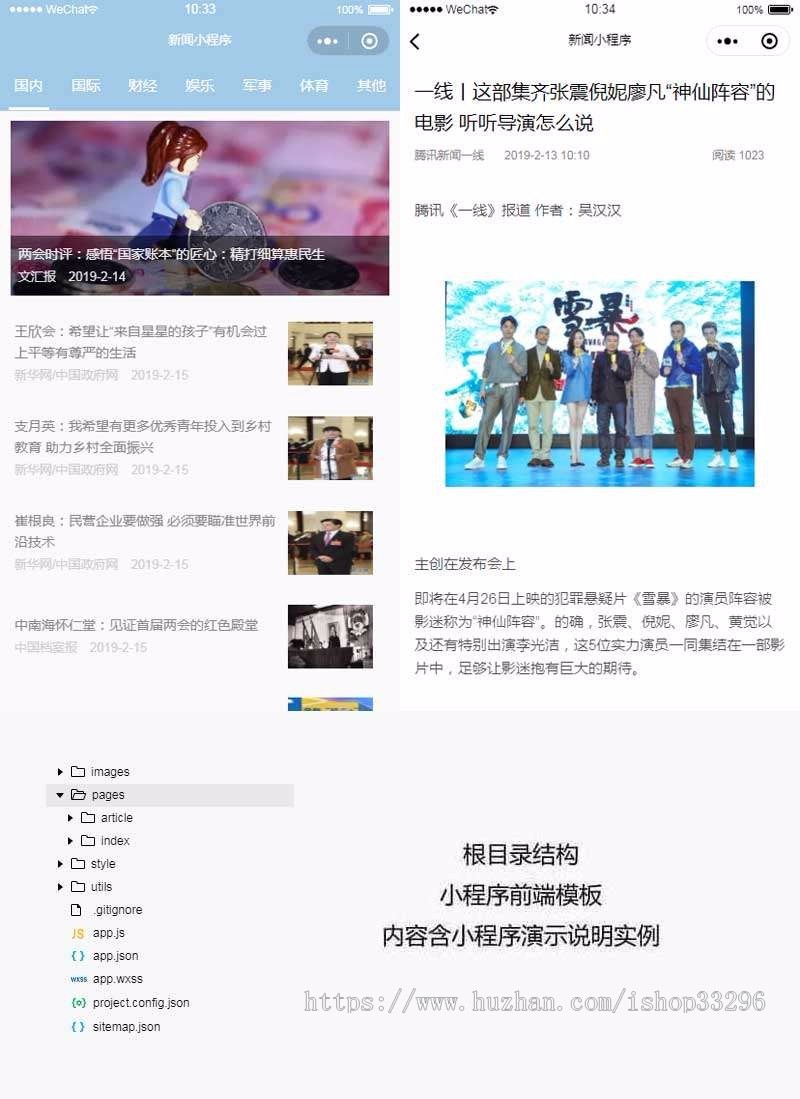Expand the utils folder
The height and width of the screenshot is (1099, 800).
(x=60, y=886)
